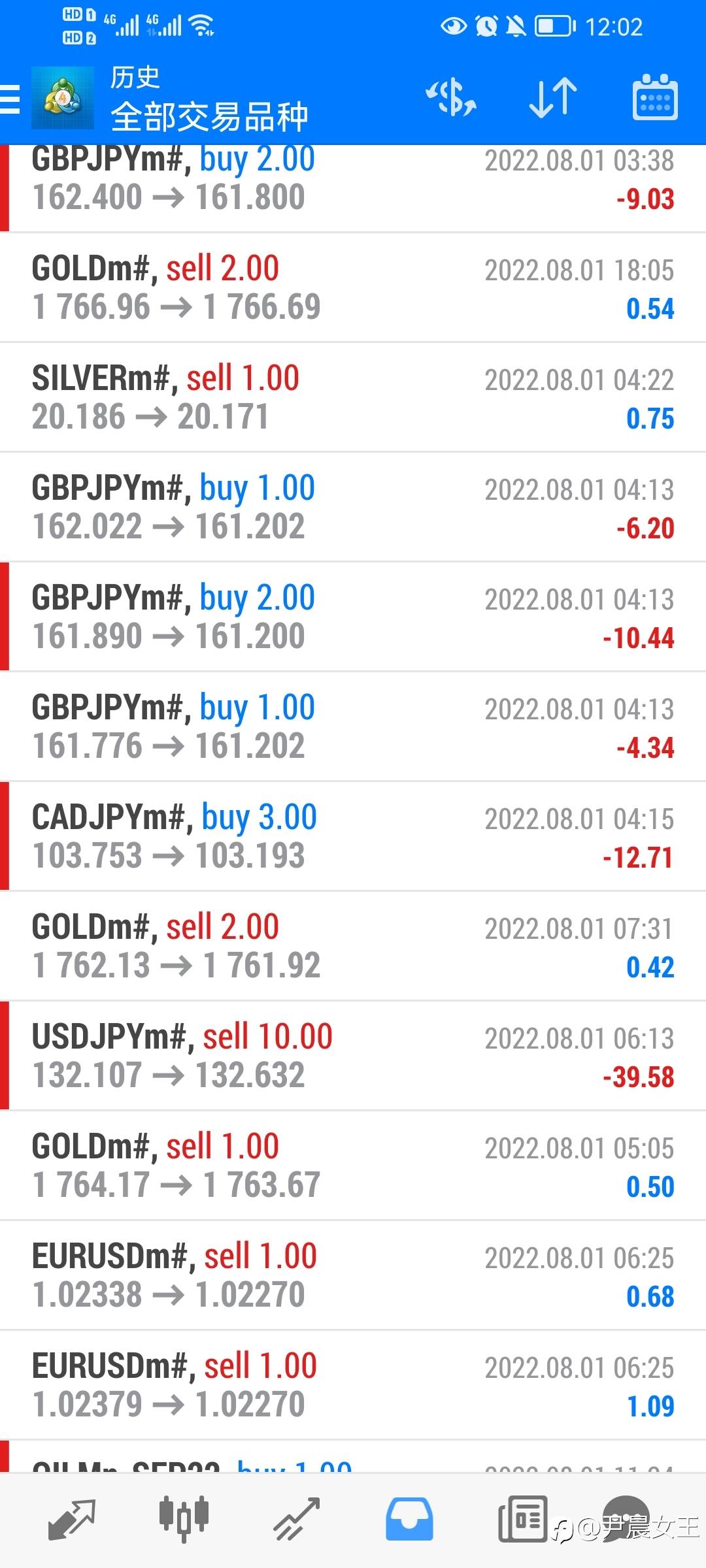Open the USDJPYm# sell 10.00 trade

point(353,1056)
